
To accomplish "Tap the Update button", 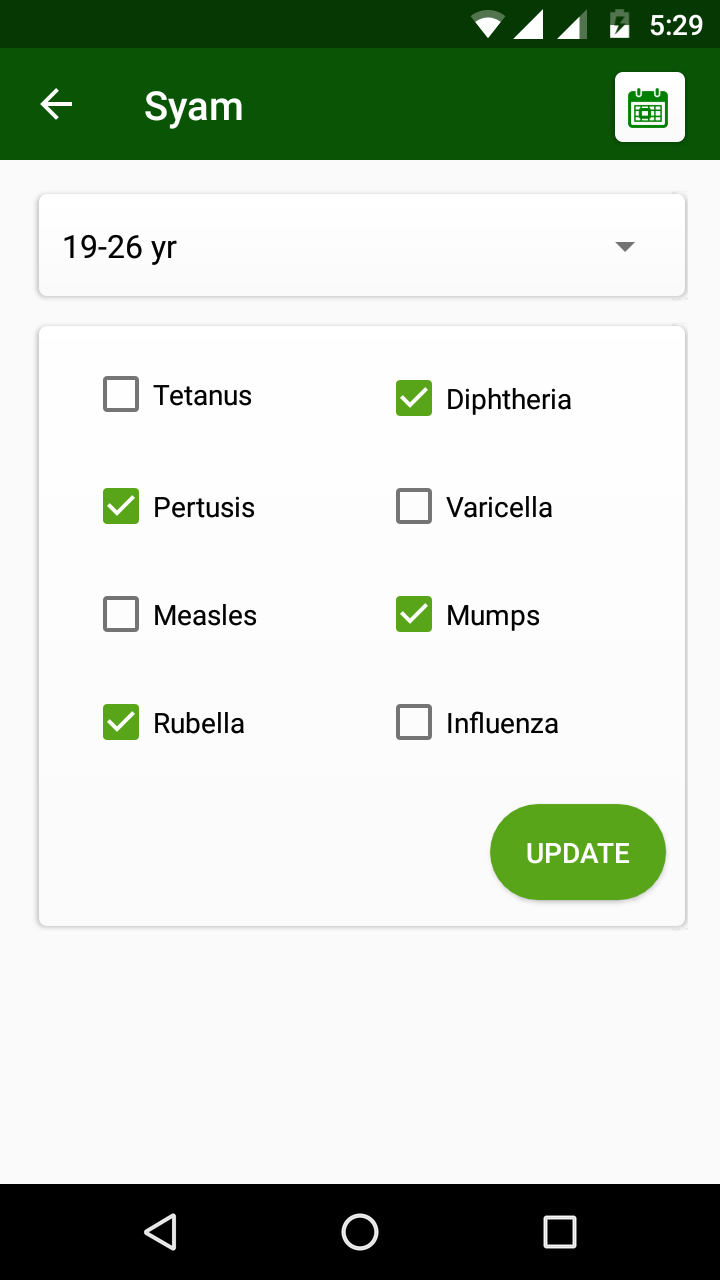I will 578,852.
